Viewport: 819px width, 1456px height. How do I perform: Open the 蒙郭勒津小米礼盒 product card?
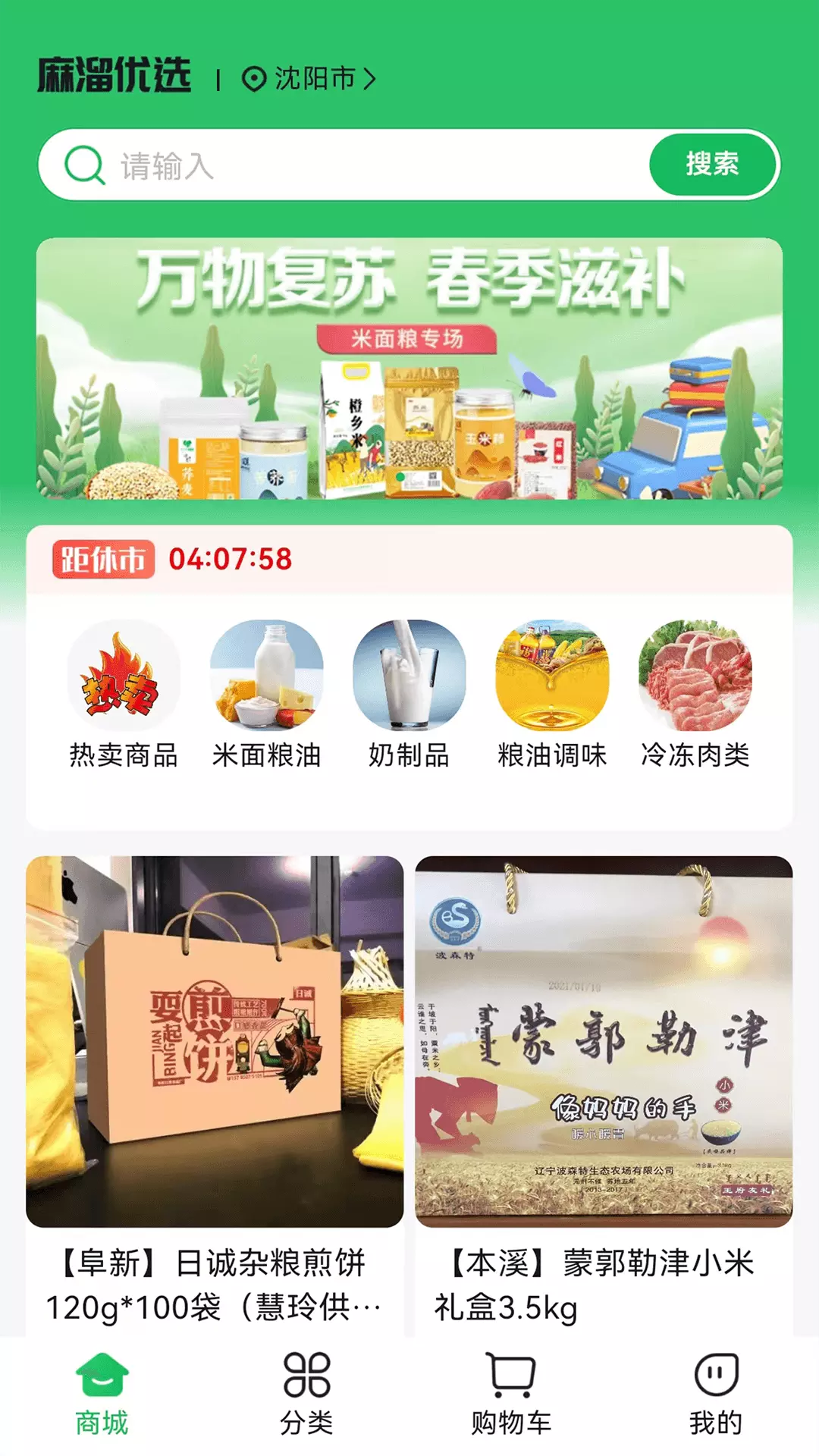click(604, 1096)
